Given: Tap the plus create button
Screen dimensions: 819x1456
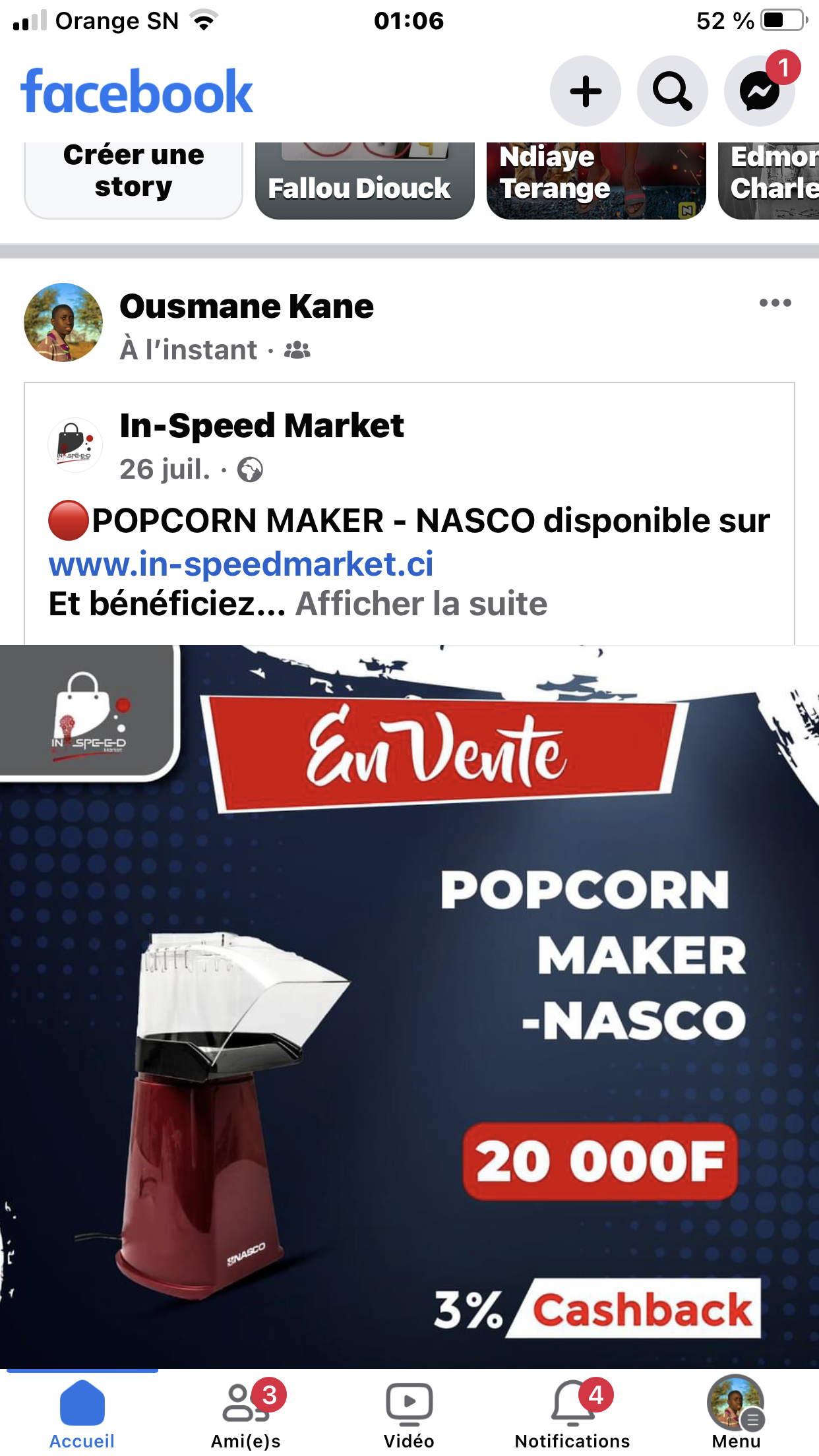Looking at the screenshot, I should click(x=585, y=91).
